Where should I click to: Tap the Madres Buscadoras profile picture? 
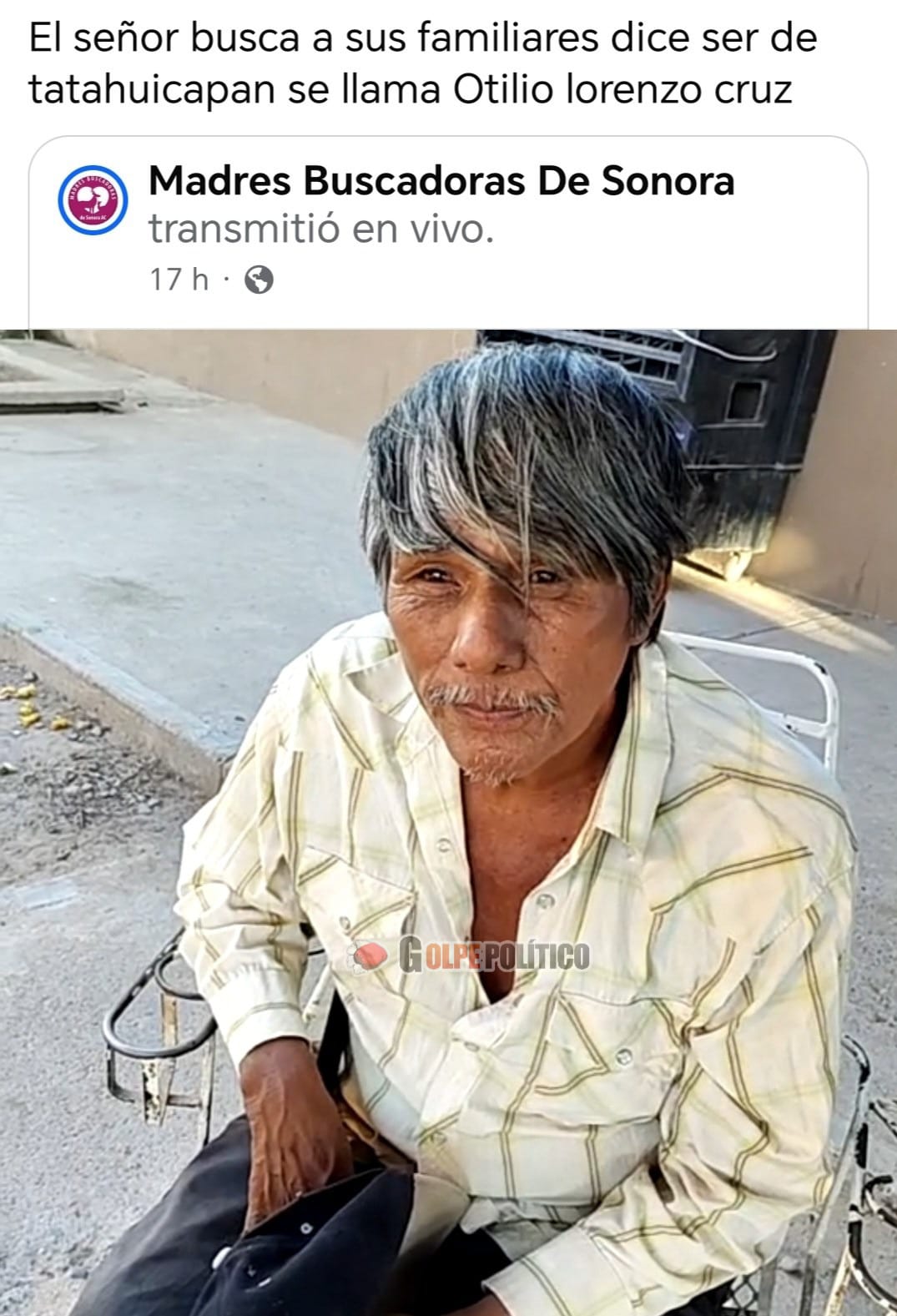point(91,200)
